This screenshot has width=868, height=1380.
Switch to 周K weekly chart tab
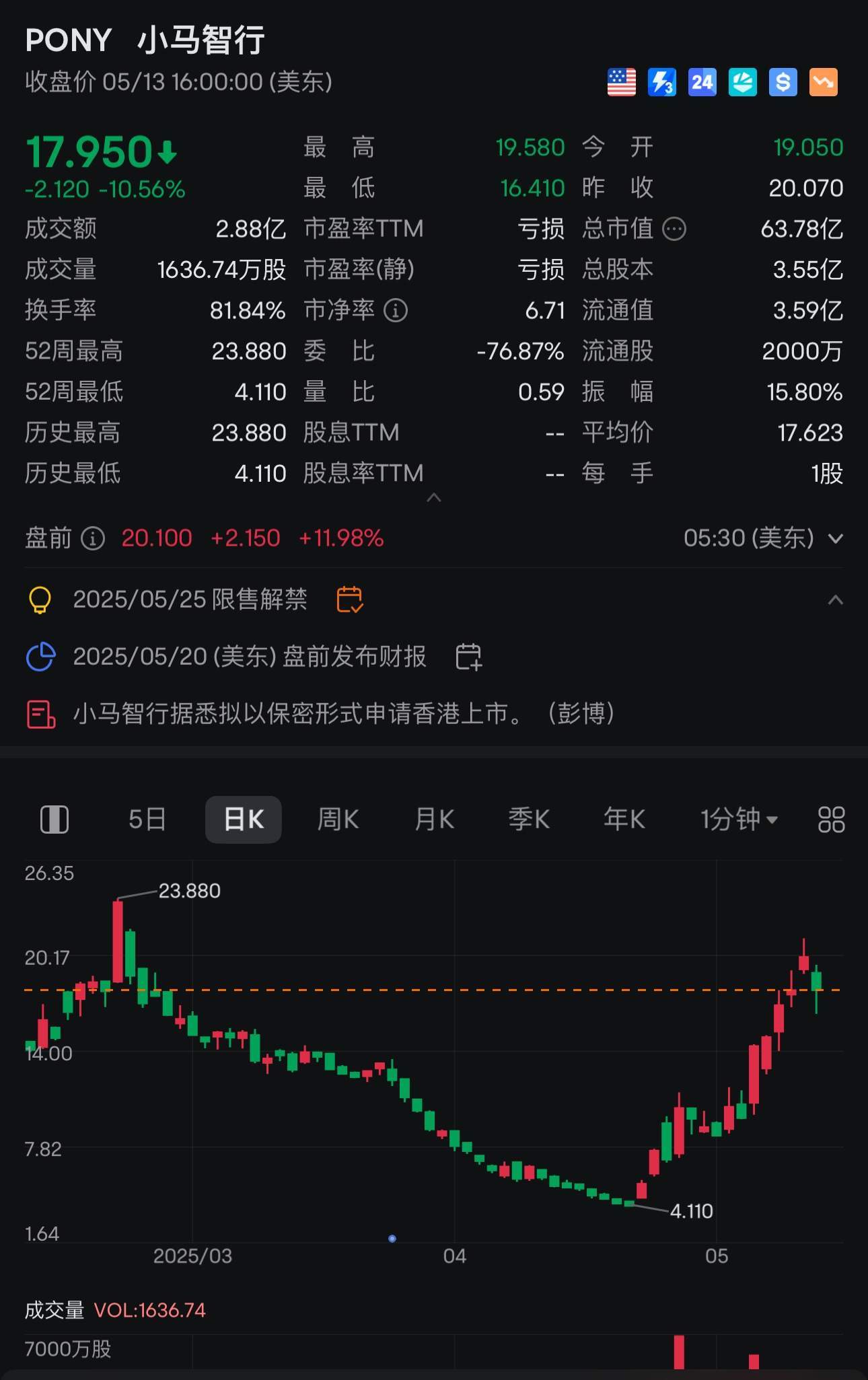pyautogui.click(x=338, y=818)
